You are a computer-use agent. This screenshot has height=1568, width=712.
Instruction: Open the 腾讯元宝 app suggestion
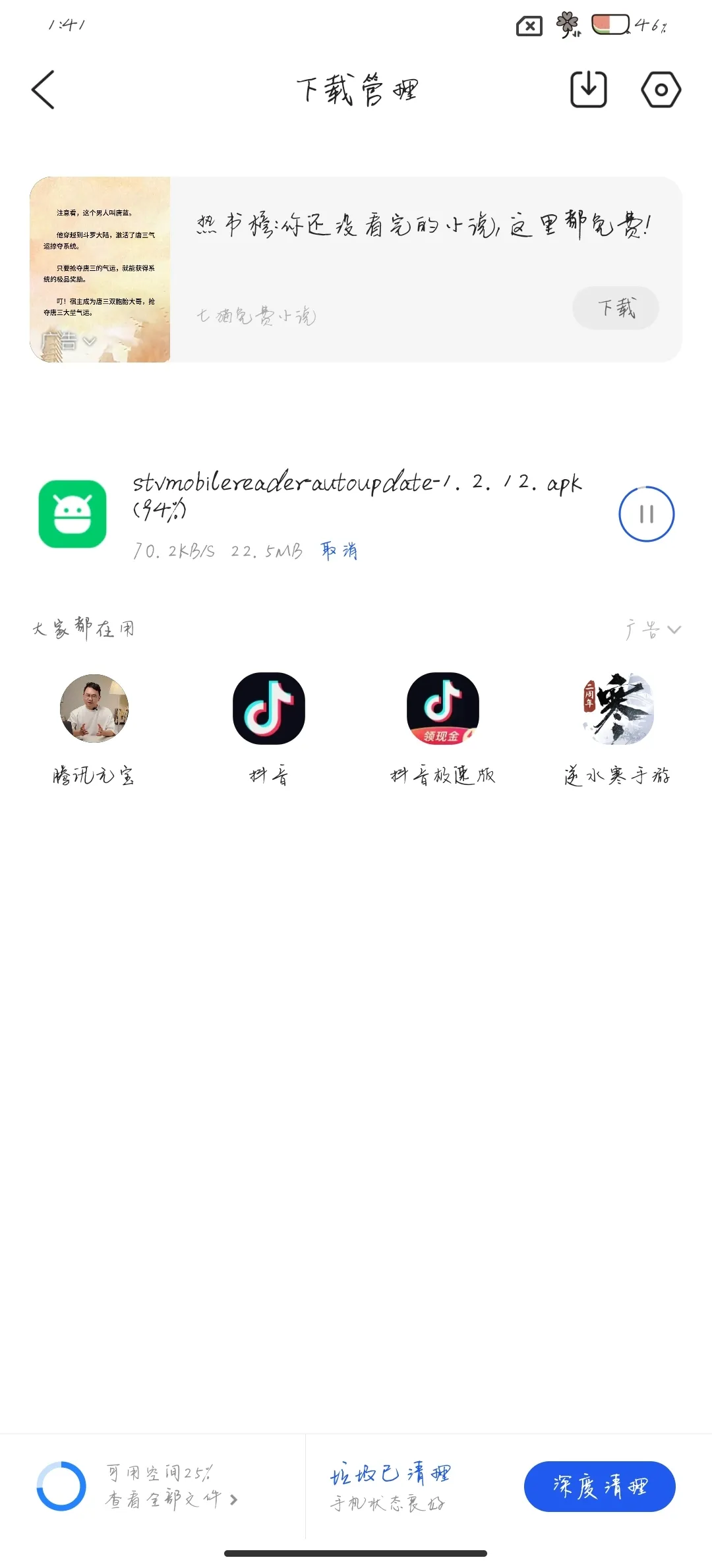click(x=94, y=709)
